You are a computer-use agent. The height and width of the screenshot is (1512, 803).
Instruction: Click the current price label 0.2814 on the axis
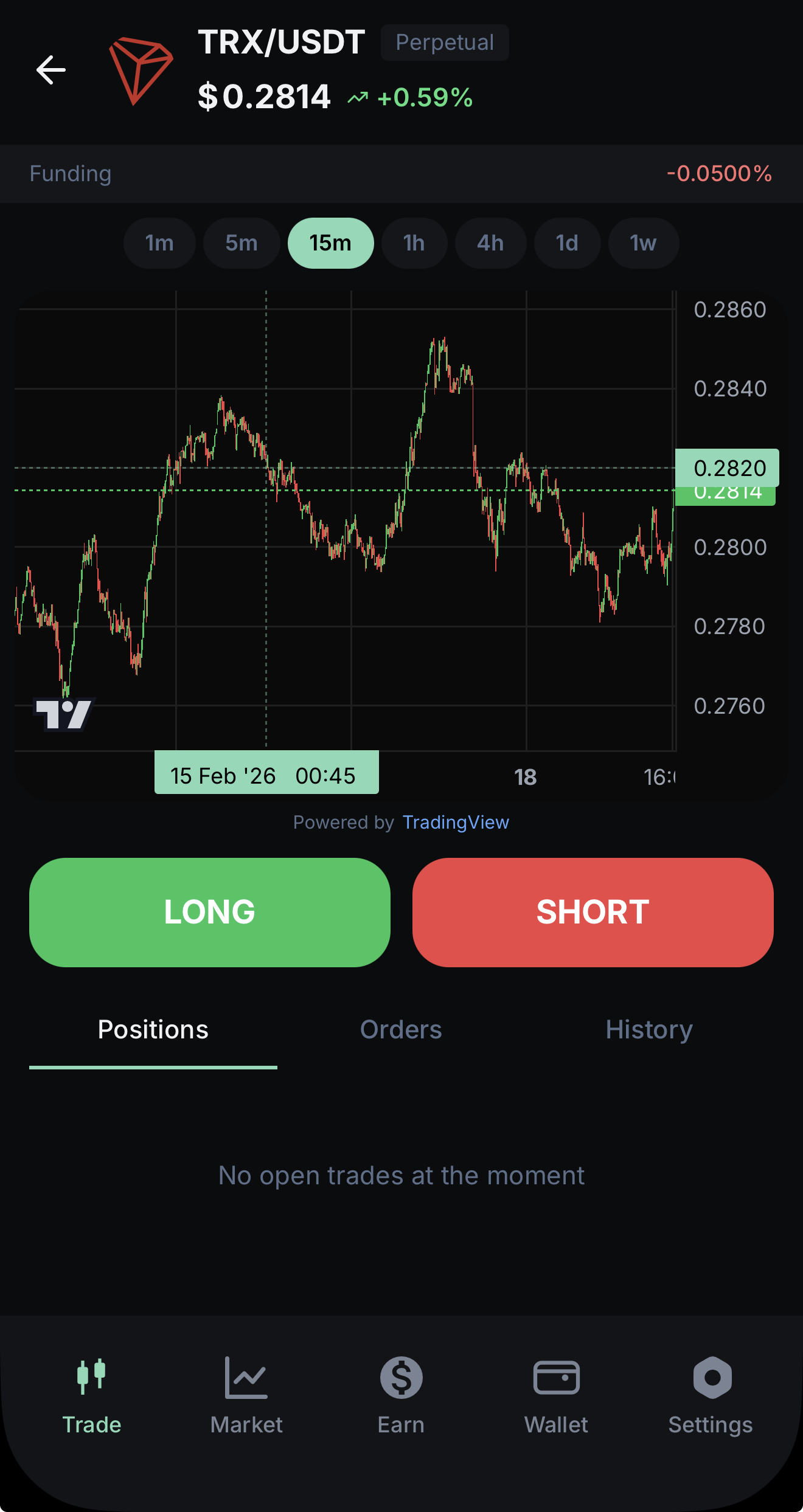point(726,494)
